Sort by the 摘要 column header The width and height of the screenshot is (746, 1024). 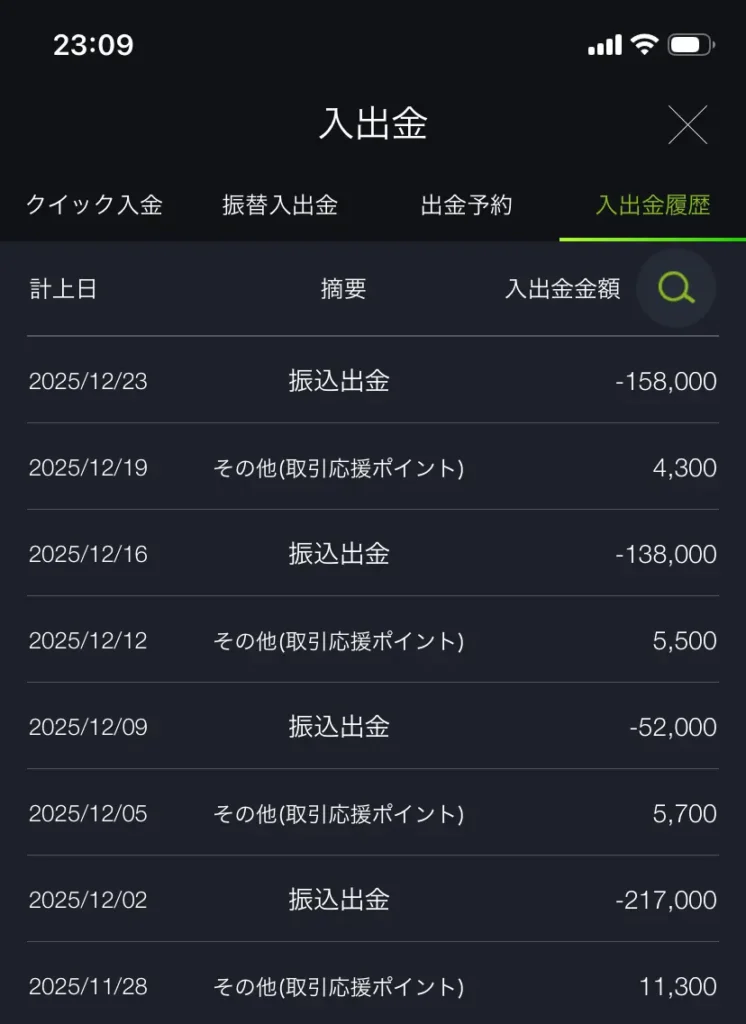click(x=345, y=290)
